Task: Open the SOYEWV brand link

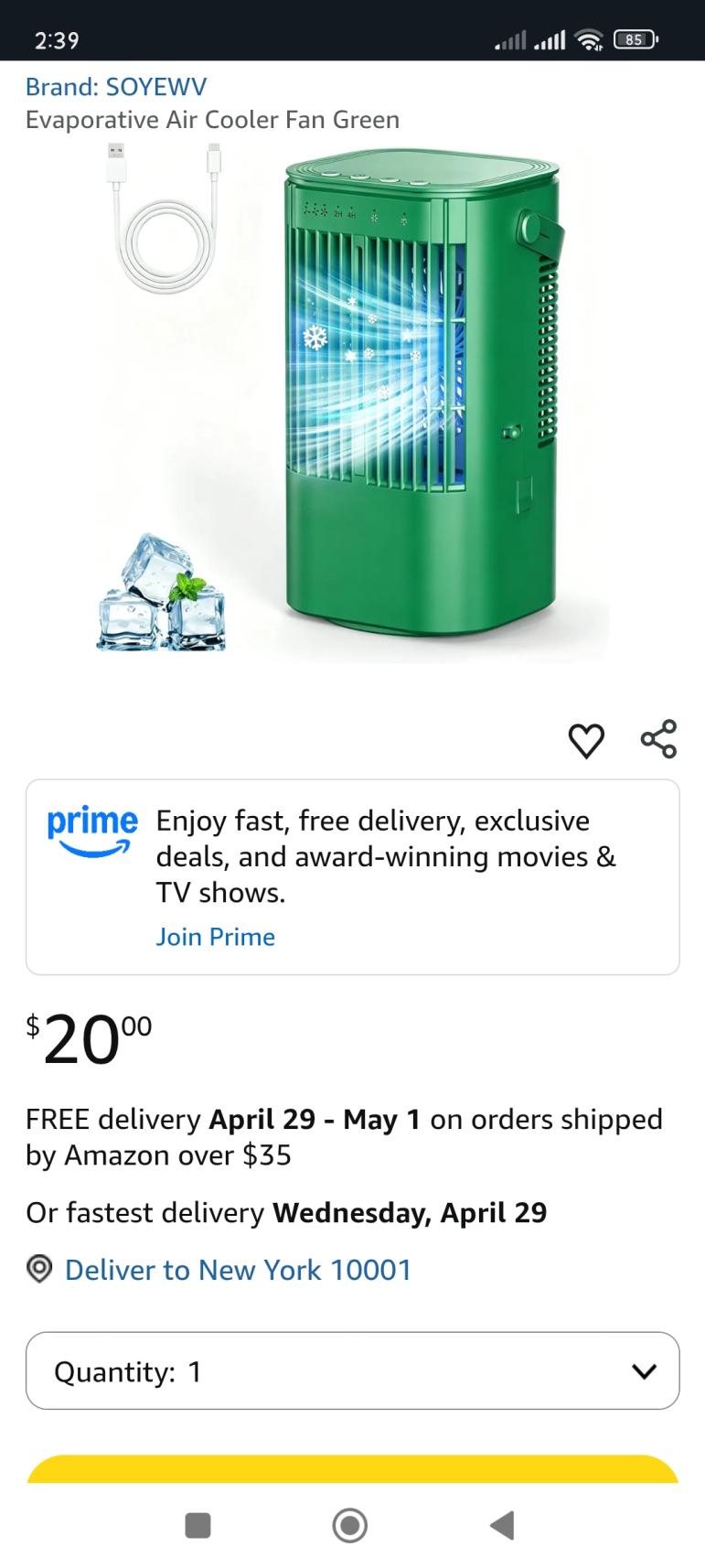Action: point(116,87)
